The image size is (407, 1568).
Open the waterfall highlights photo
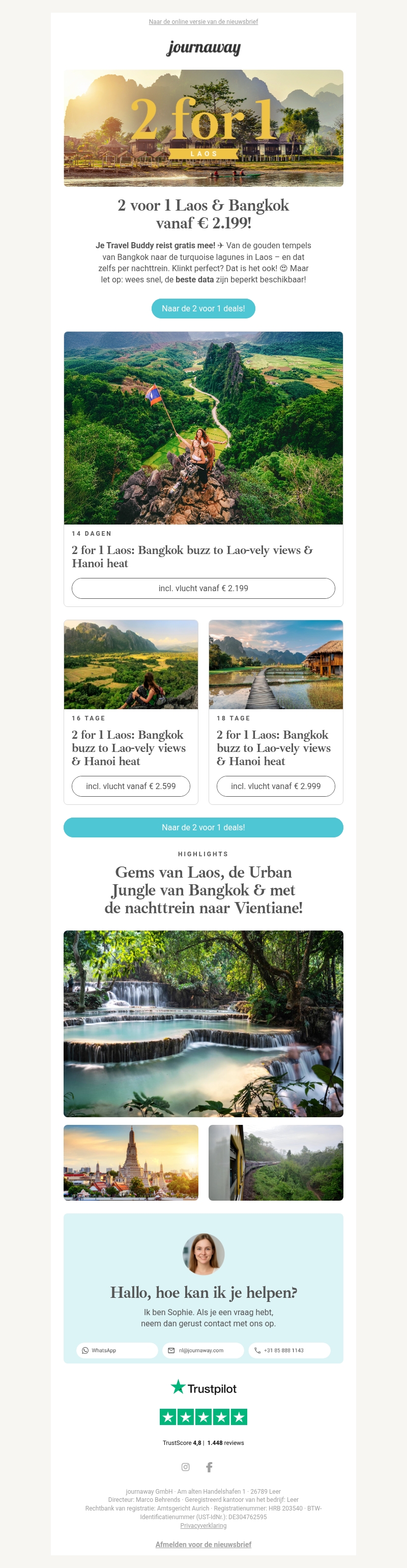click(203, 1023)
